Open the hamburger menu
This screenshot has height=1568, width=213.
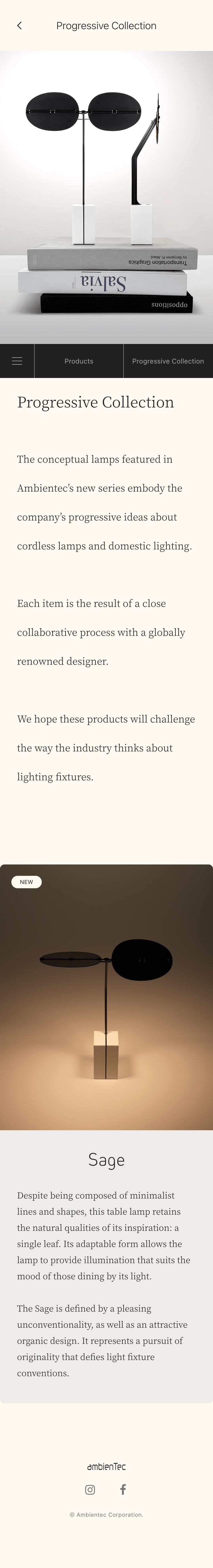click(x=17, y=361)
